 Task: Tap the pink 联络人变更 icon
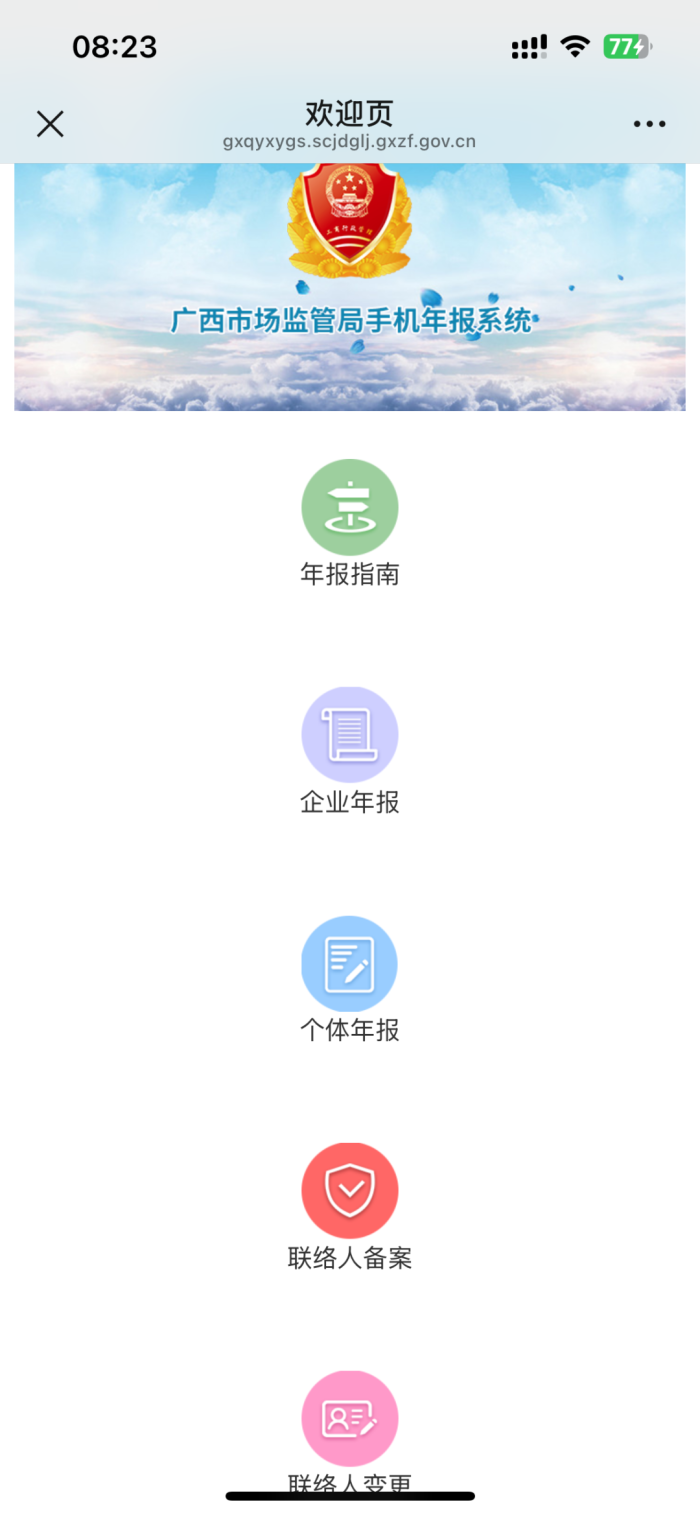(x=350, y=1418)
